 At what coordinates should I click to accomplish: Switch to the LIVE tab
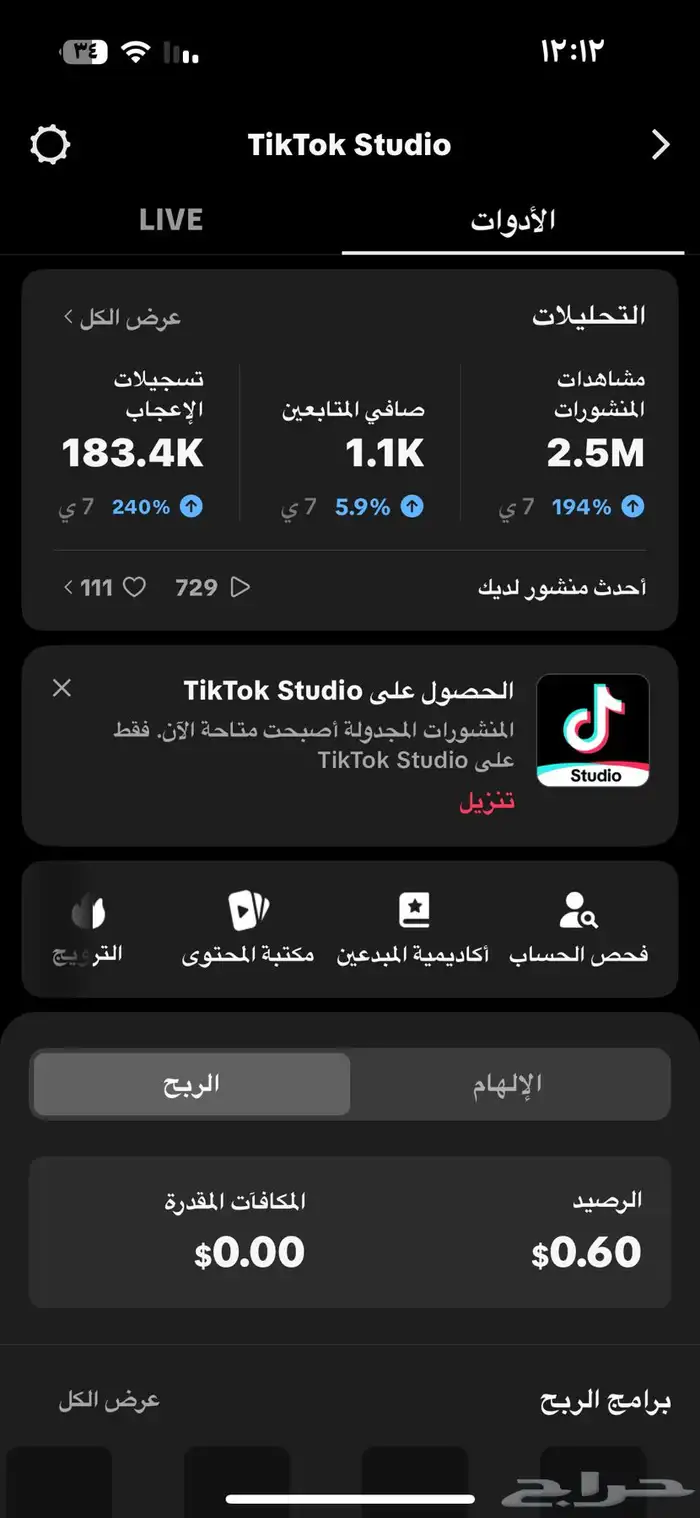click(171, 220)
